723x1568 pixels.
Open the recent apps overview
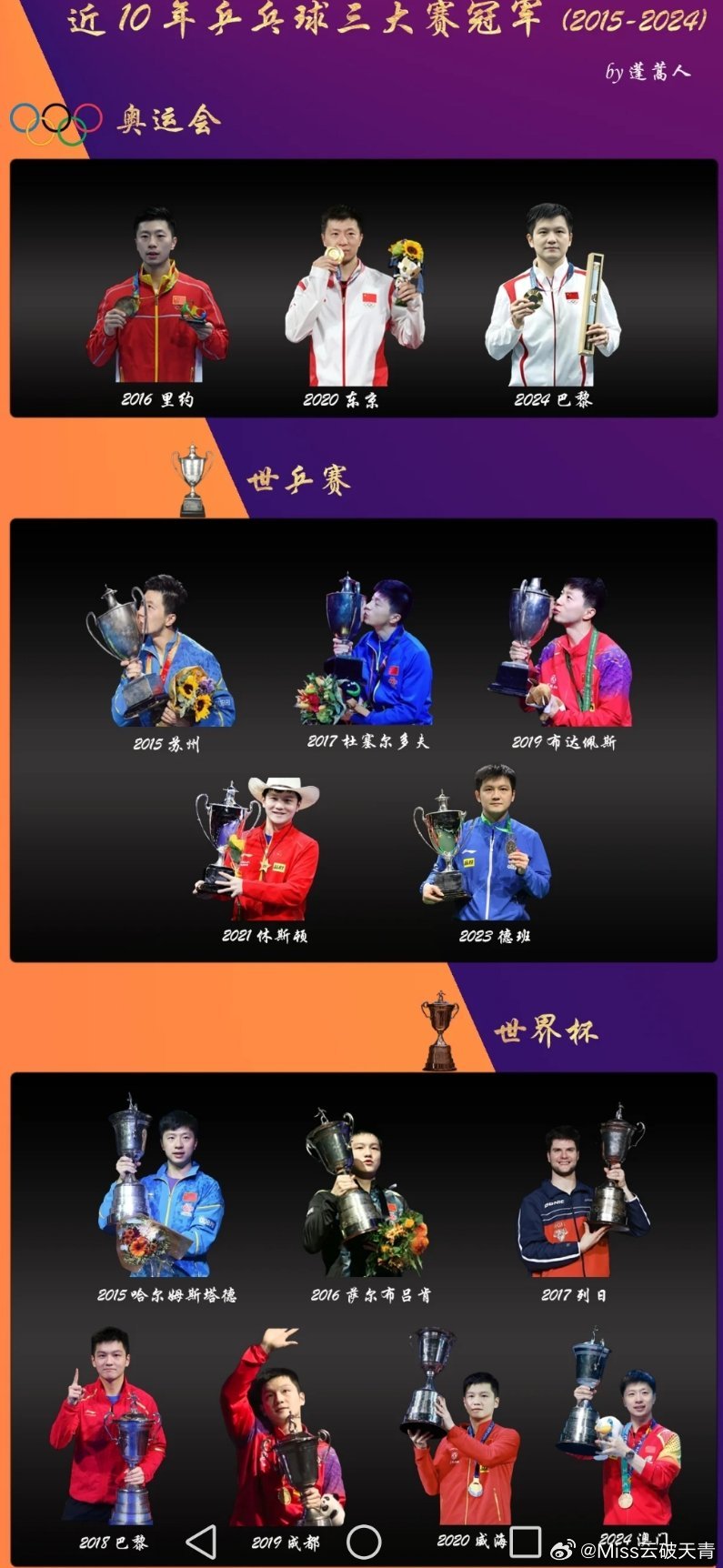[x=525, y=1541]
